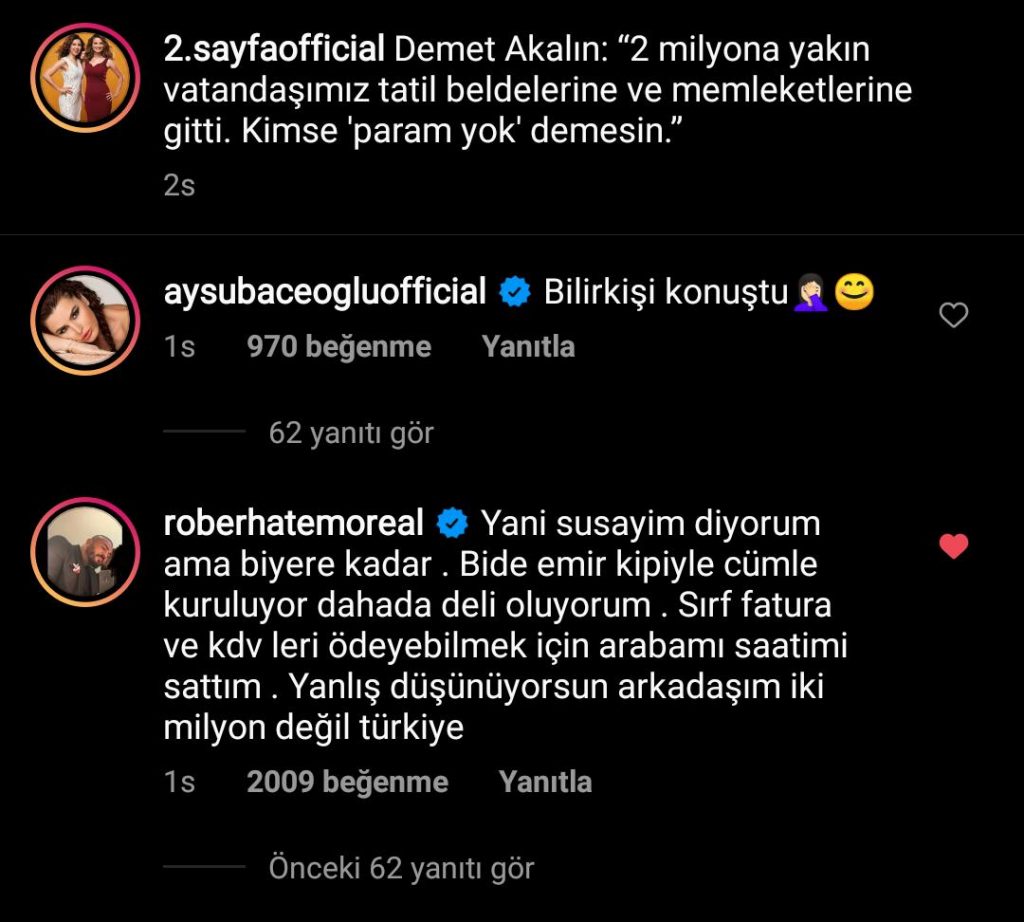Reply to aysubaceogluofficial's comment via Yanıtla

pyautogui.click(x=528, y=347)
